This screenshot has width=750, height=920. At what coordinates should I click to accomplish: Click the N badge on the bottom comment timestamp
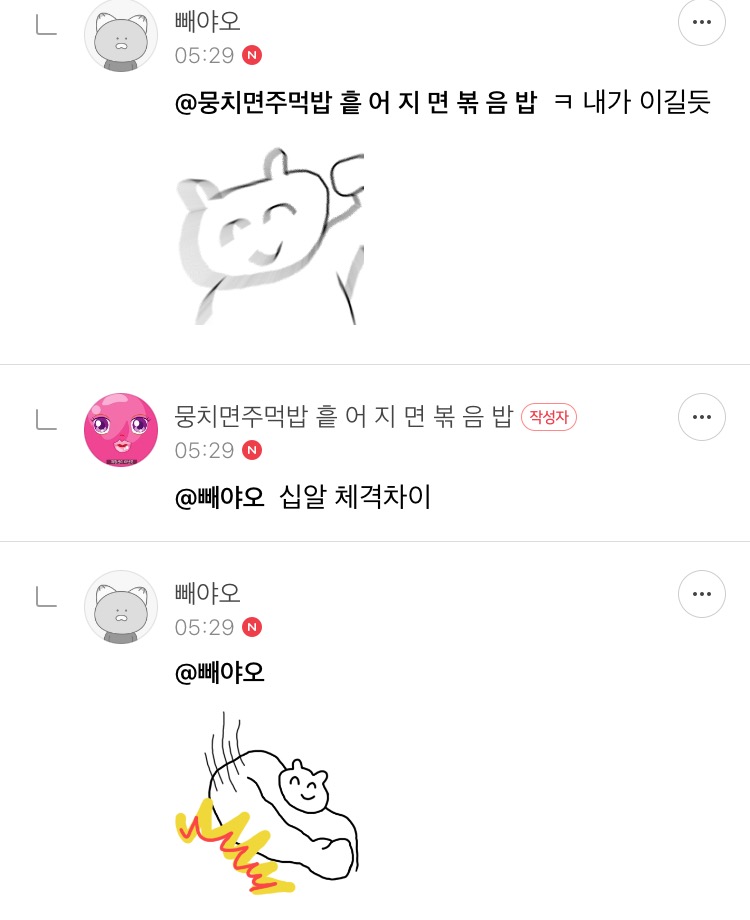[251, 628]
